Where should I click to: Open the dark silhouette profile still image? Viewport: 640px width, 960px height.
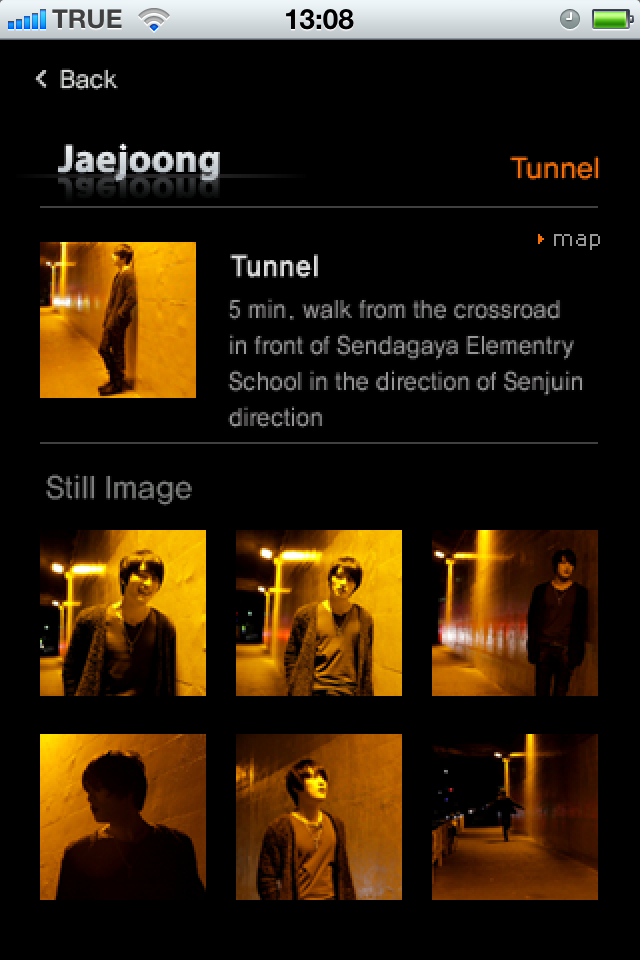tap(123, 817)
